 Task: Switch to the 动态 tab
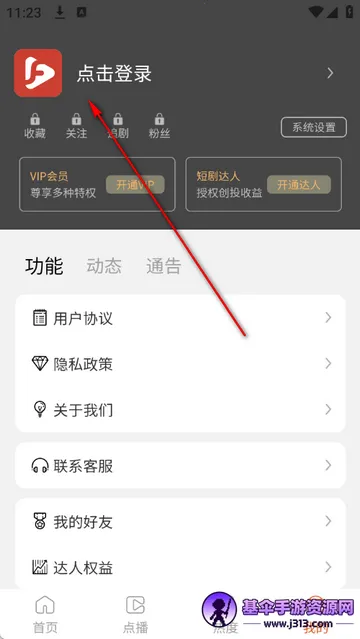pyautogui.click(x=104, y=266)
